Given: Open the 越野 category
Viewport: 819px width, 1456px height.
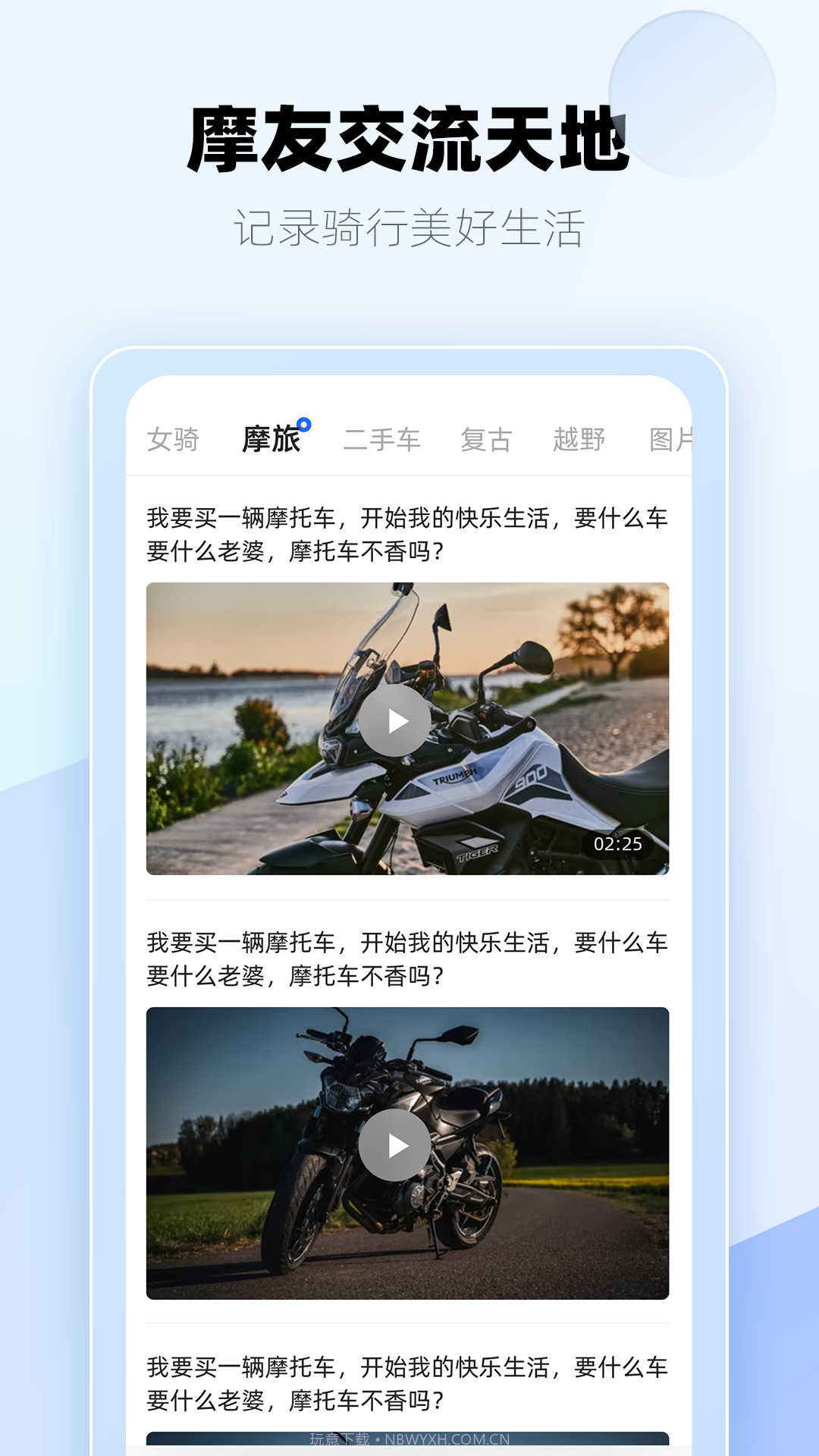Looking at the screenshot, I should 579,438.
